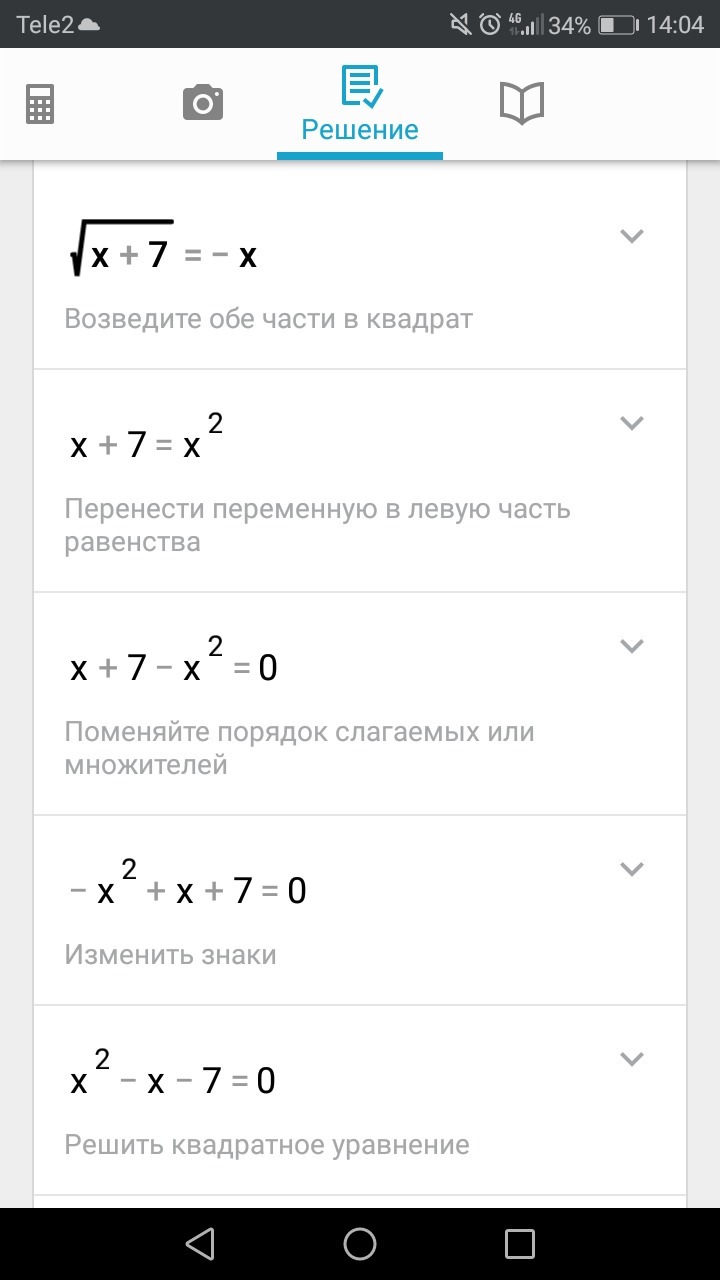Open the textbook book tab
Viewport: 720px width, 1280px height.
coord(521,103)
